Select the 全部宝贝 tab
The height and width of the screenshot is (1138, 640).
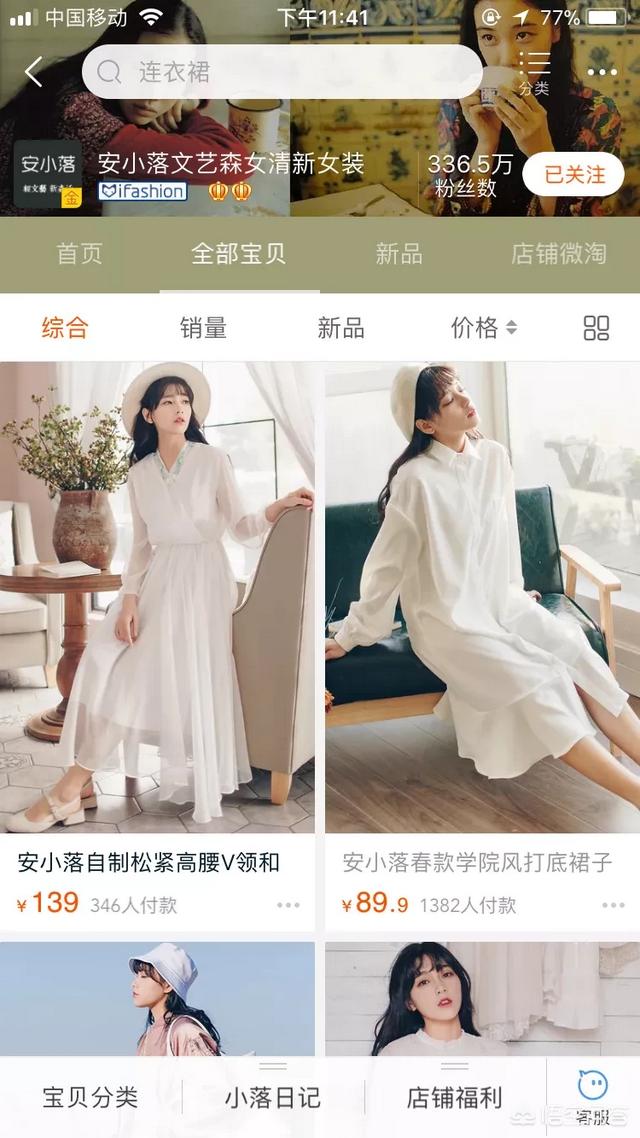(x=239, y=253)
